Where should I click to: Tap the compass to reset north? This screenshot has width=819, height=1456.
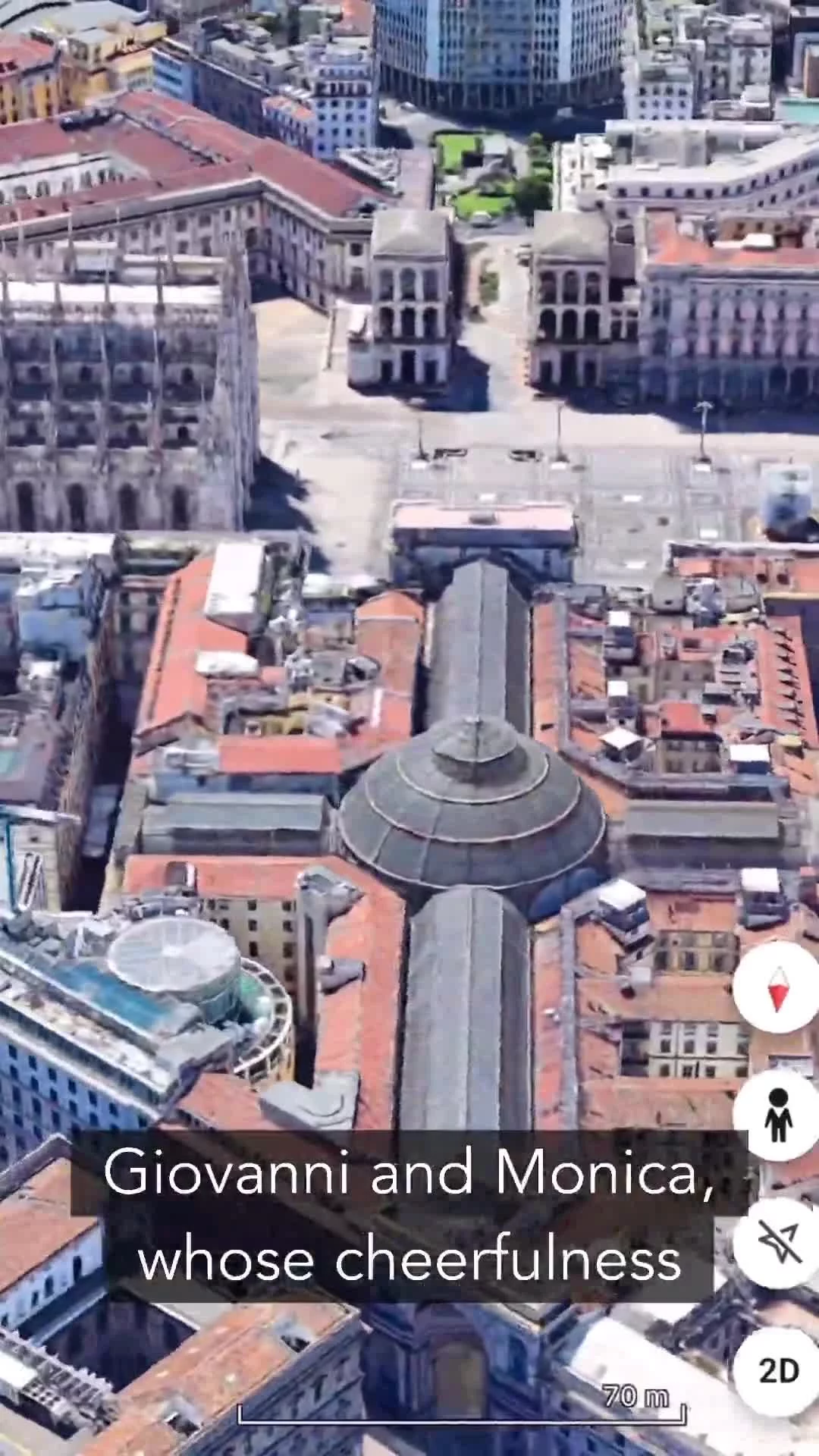click(x=778, y=988)
